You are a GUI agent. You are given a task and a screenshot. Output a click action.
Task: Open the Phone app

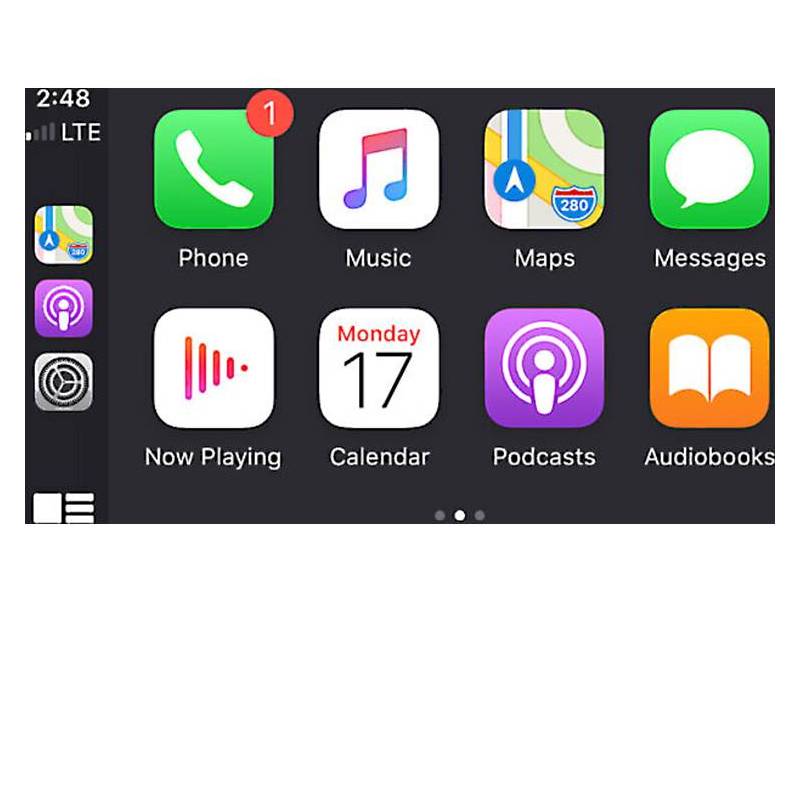coord(213,170)
